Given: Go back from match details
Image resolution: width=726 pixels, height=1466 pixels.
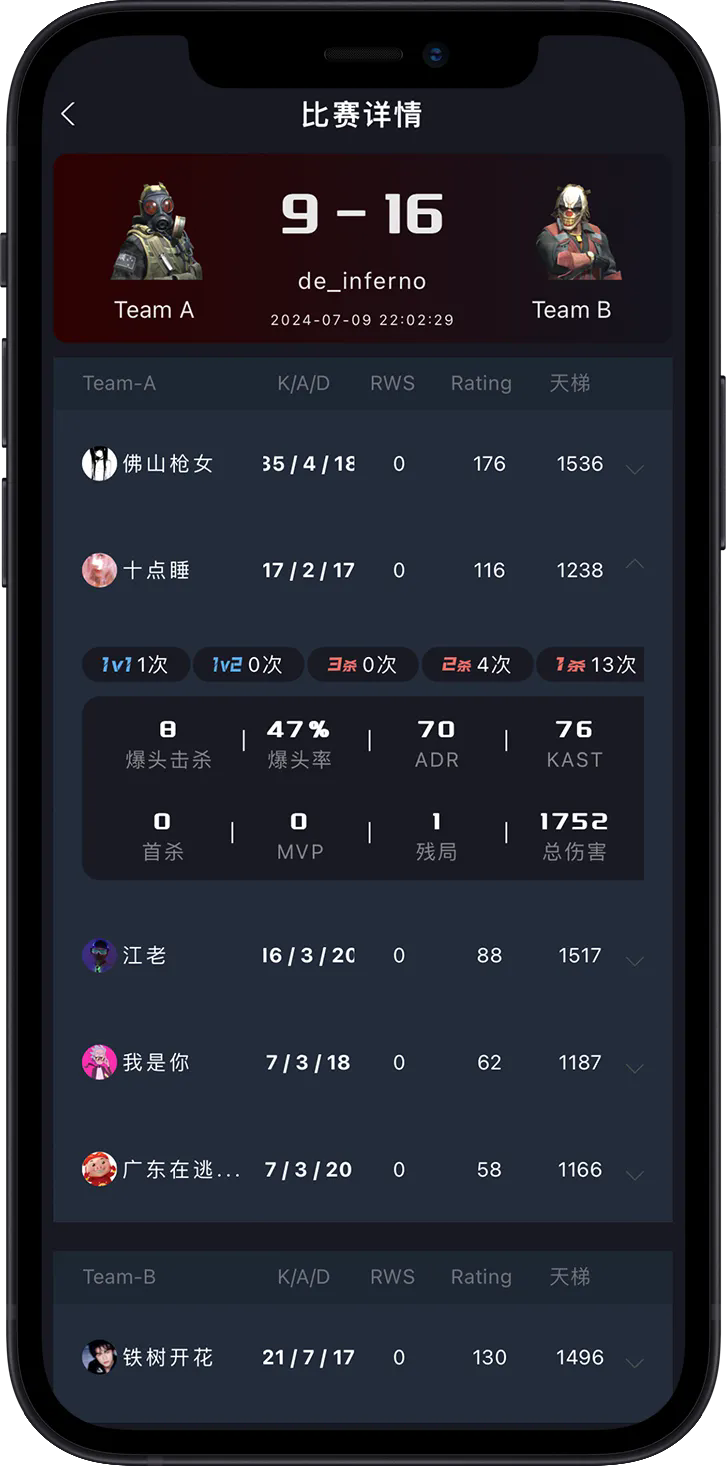Looking at the screenshot, I should tap(68, 115).
